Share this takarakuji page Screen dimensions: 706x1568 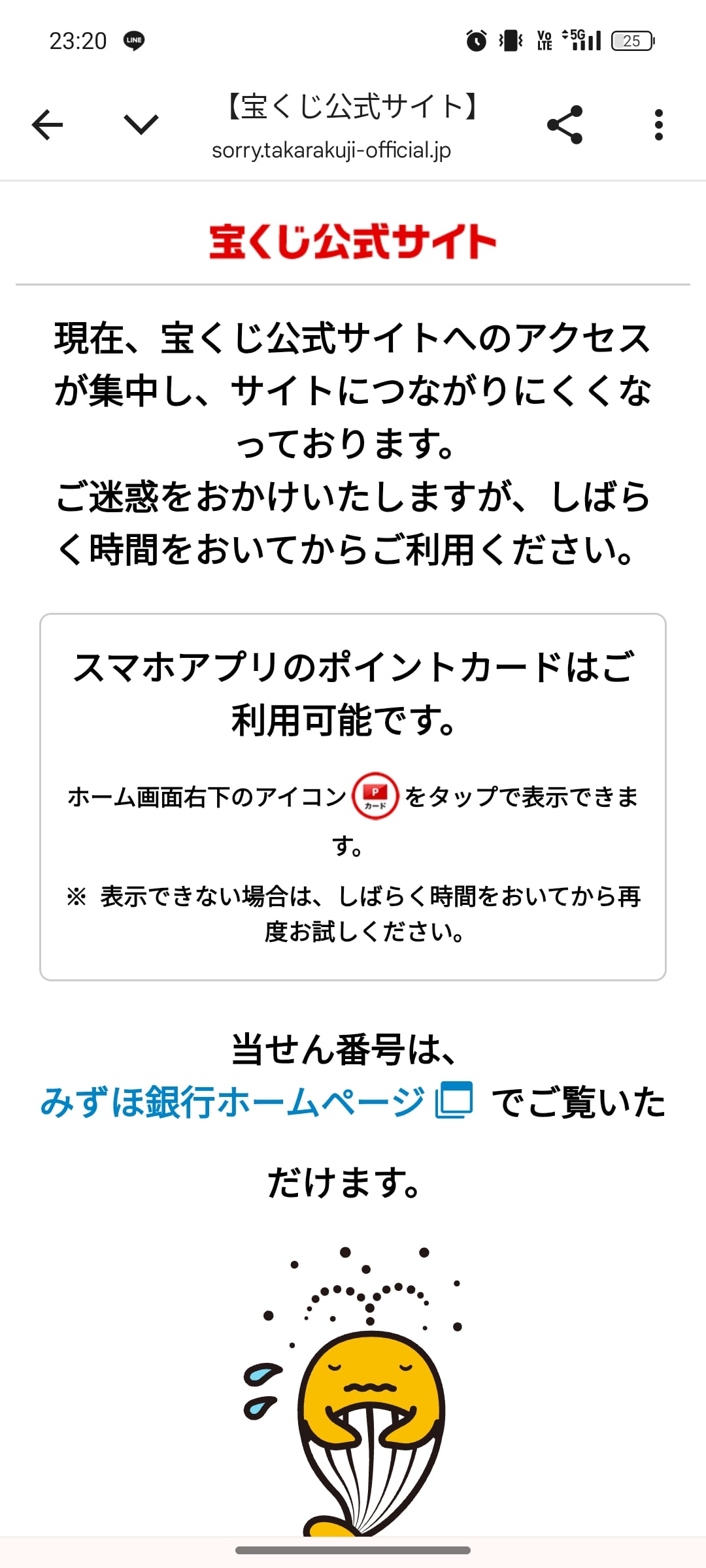565,125
